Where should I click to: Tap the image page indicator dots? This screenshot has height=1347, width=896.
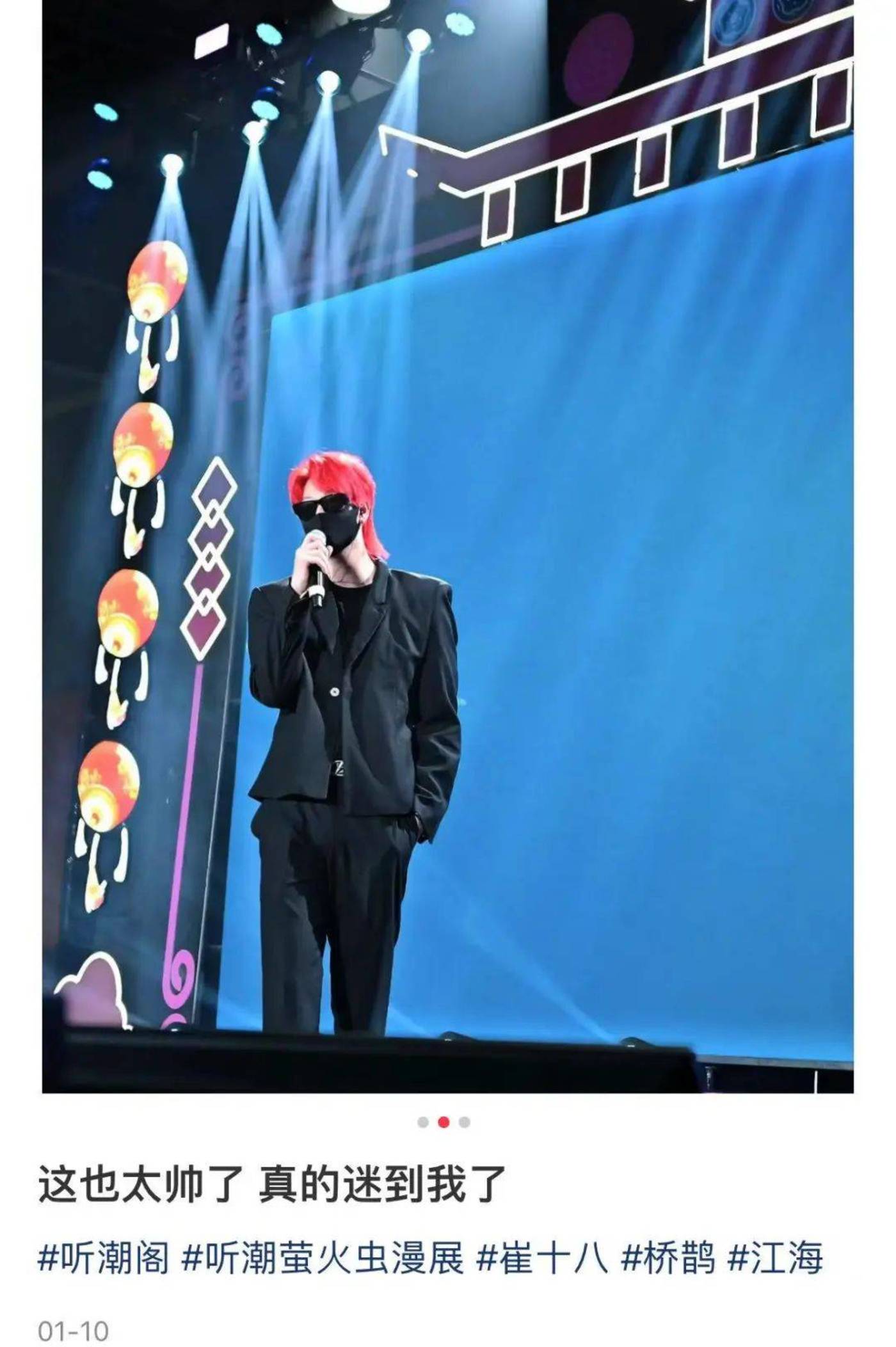tap(444, 1122)
